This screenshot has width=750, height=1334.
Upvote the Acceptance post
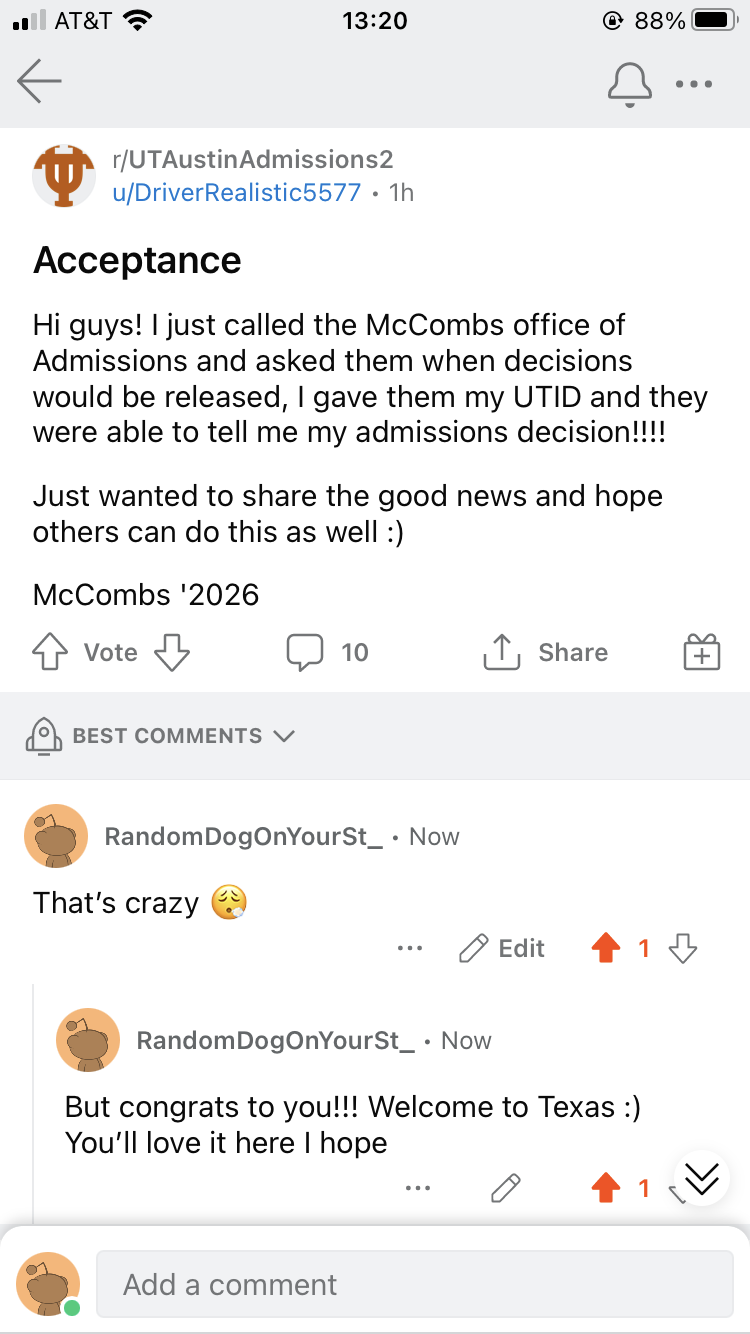[x=49, y=653]
